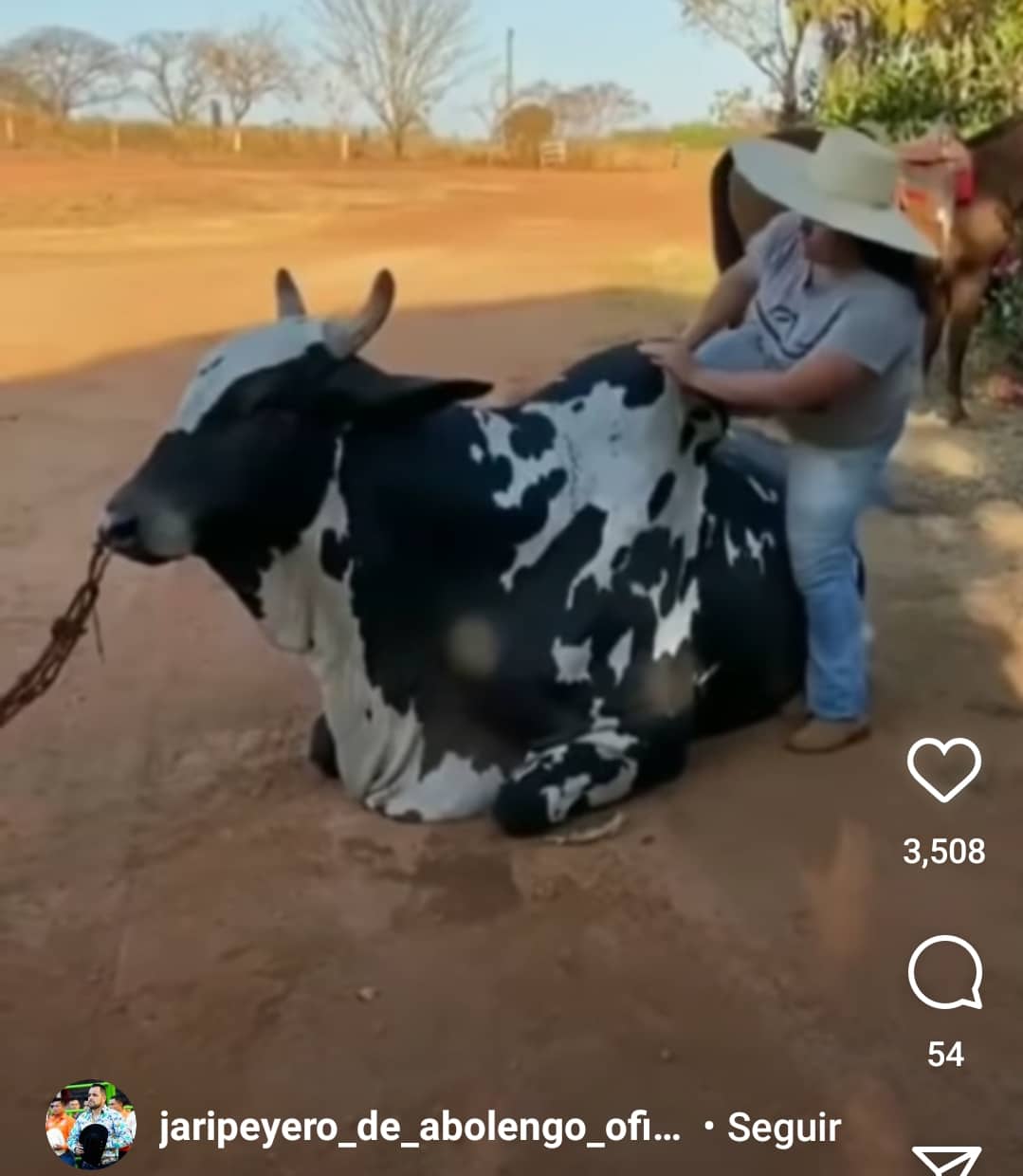Tap Seguir to follow this account
This screenshot has height=1176, width=1023.
[x=784, y=1129]
